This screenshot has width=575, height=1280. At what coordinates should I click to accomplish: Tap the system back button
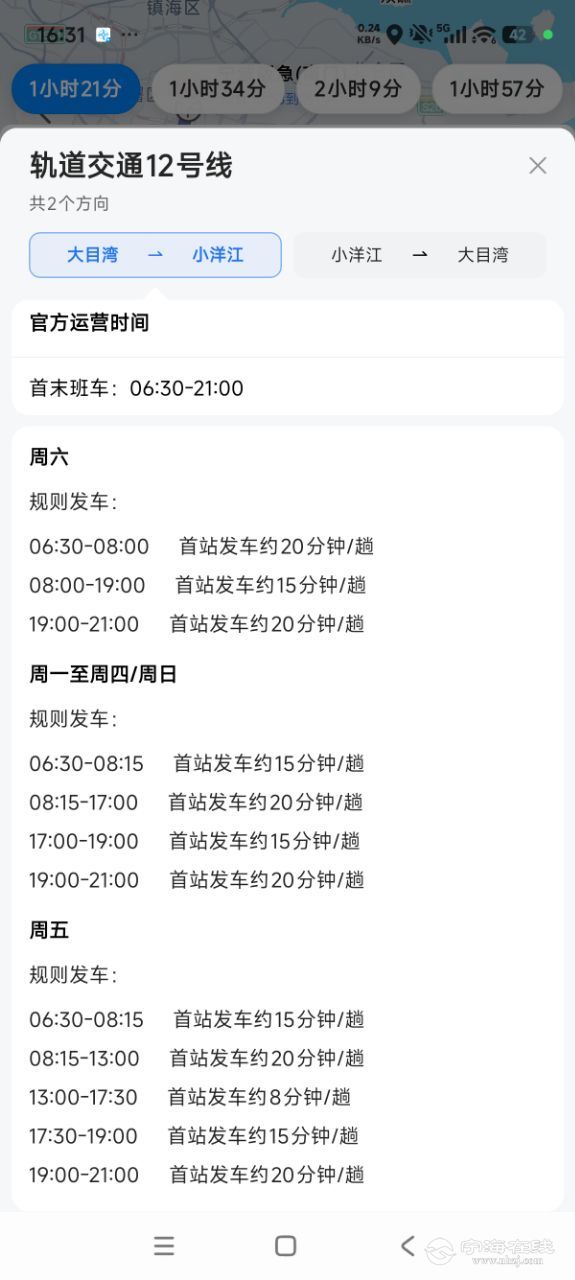tap(407, 1245)
